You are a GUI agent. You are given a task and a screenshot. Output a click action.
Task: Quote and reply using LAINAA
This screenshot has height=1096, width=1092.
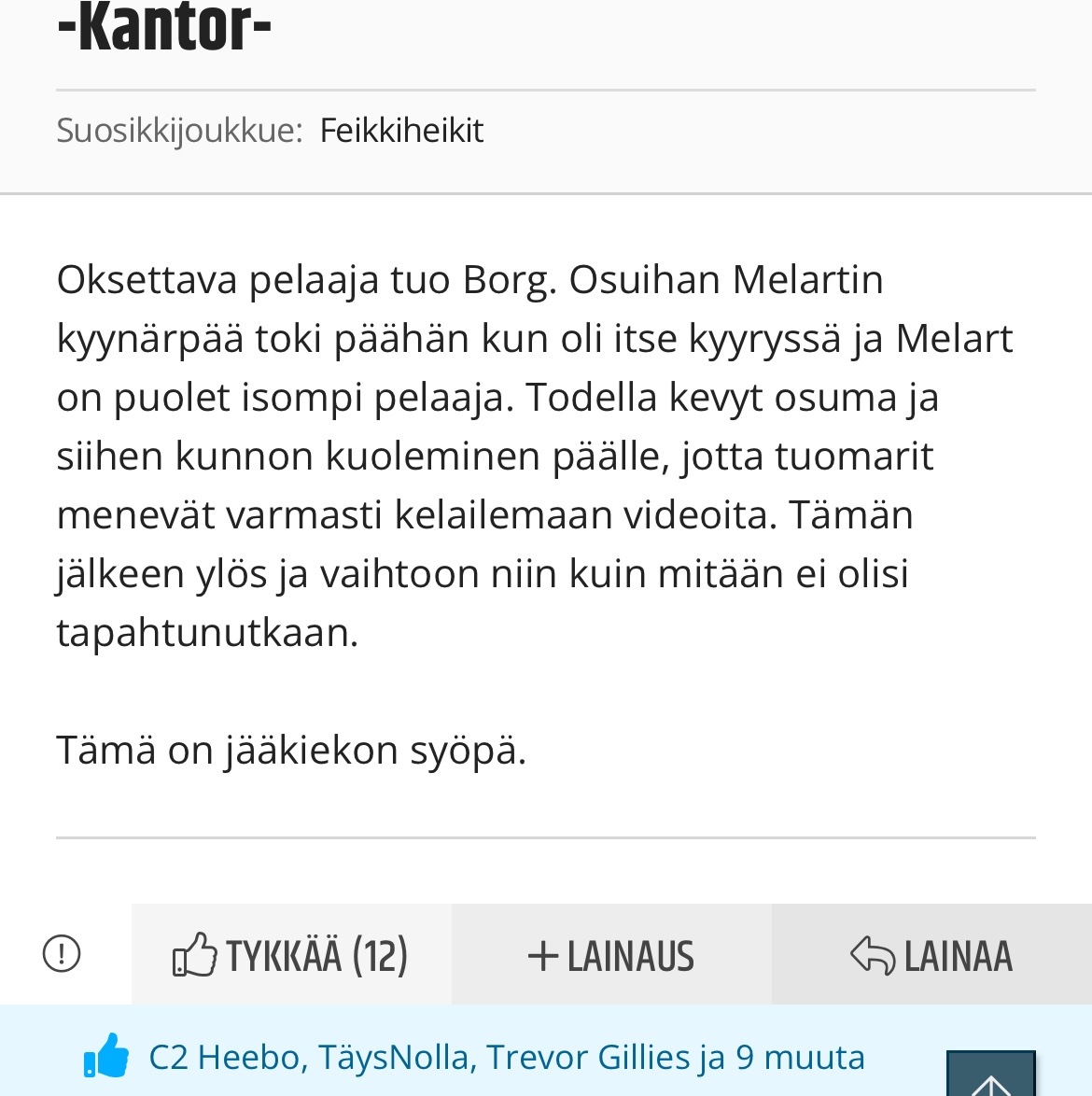[931, 955]
